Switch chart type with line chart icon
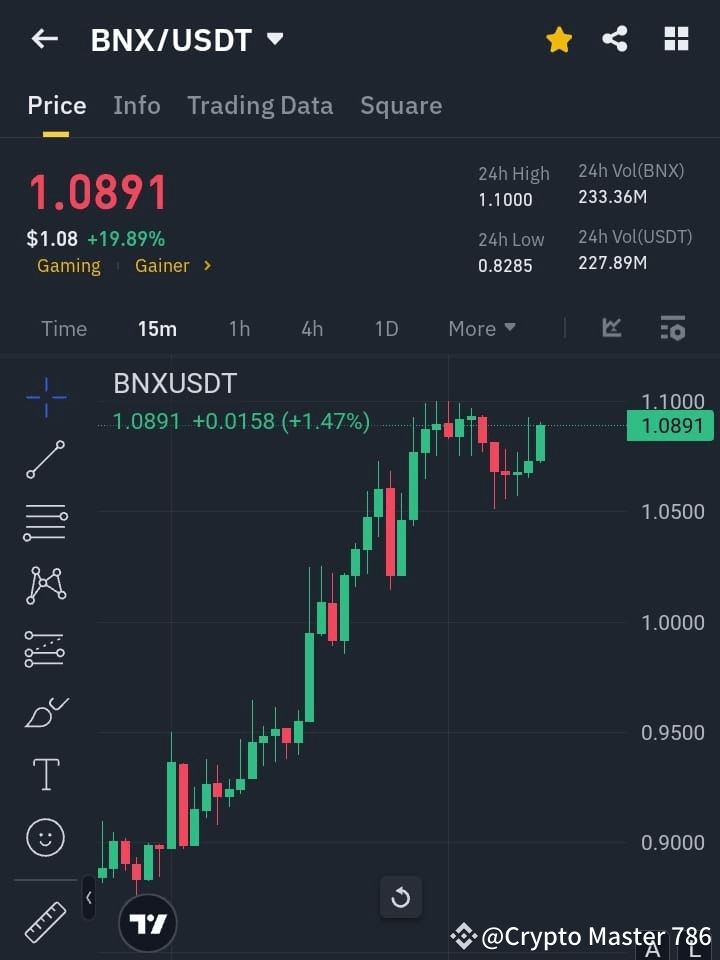The height and width of the screenshot is (960, 720). pos(611,328)
